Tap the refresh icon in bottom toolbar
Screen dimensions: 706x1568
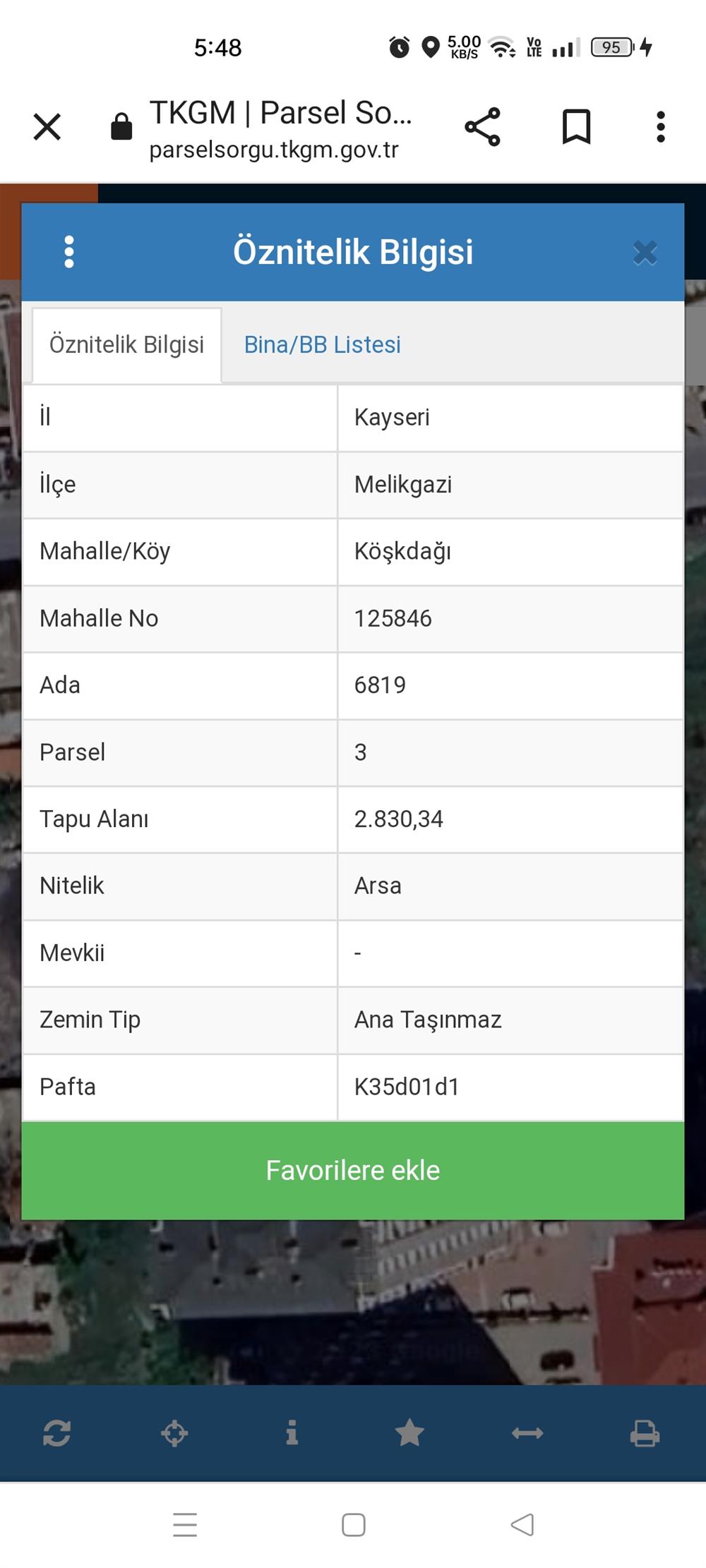(x=56, y=1433)
